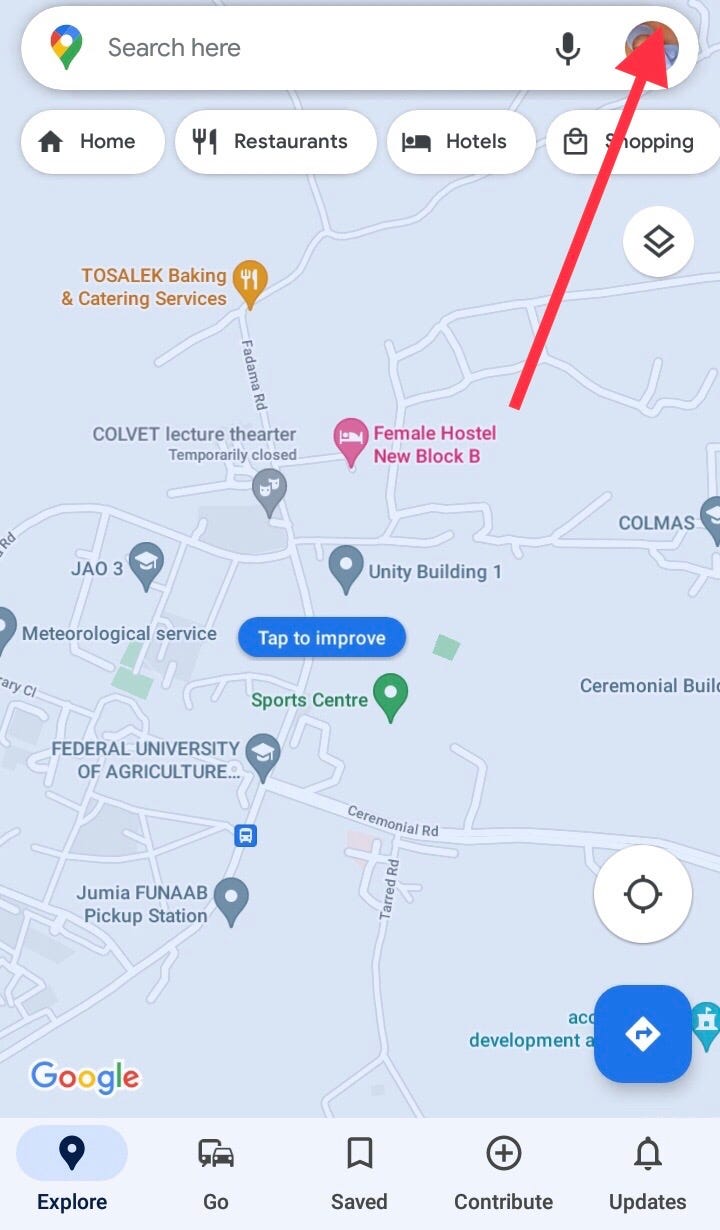Tap the JAO 3 school marker
The width and height of the screenshot is (720, 1230).
pyautogui.click(x=144, y=563)
